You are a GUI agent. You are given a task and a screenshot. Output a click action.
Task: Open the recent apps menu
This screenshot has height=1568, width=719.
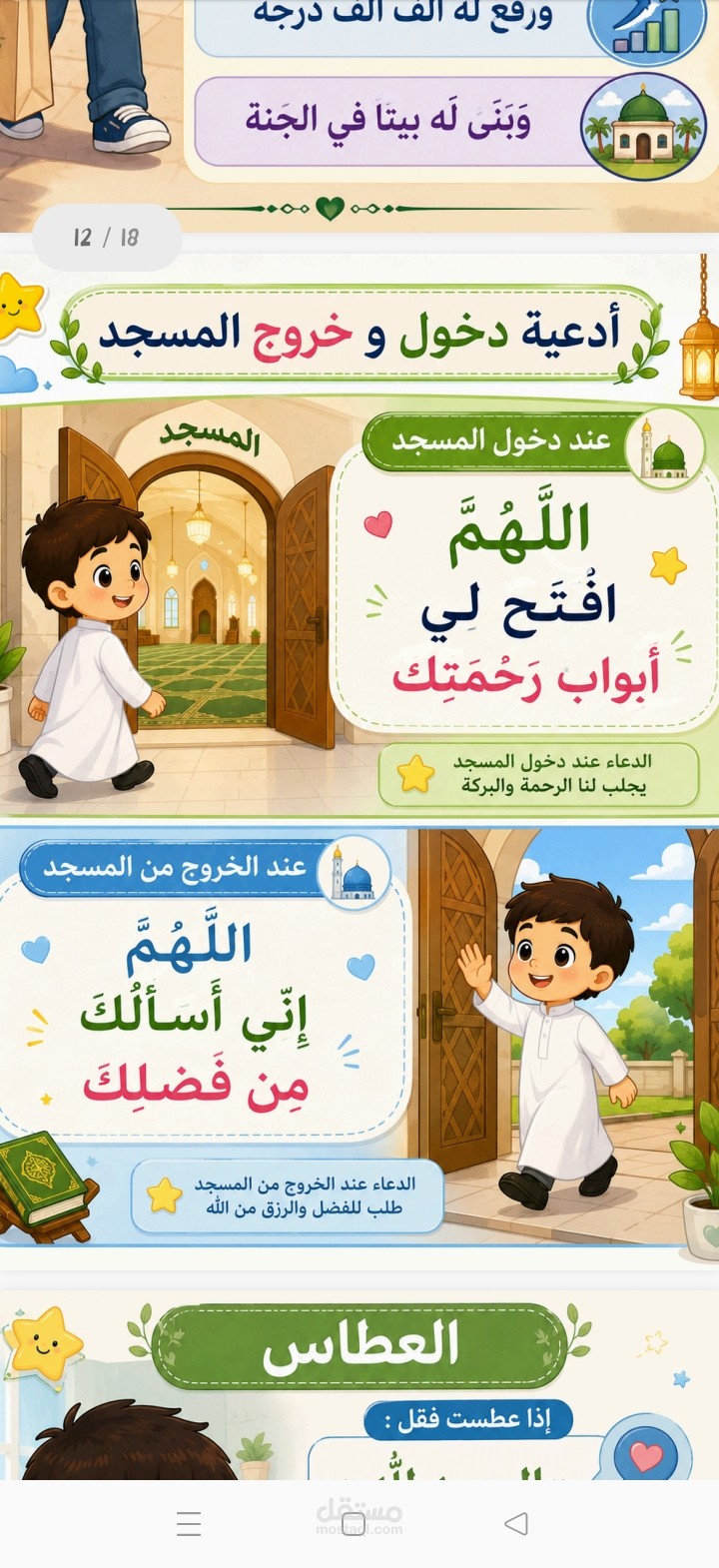[189, 1523]
